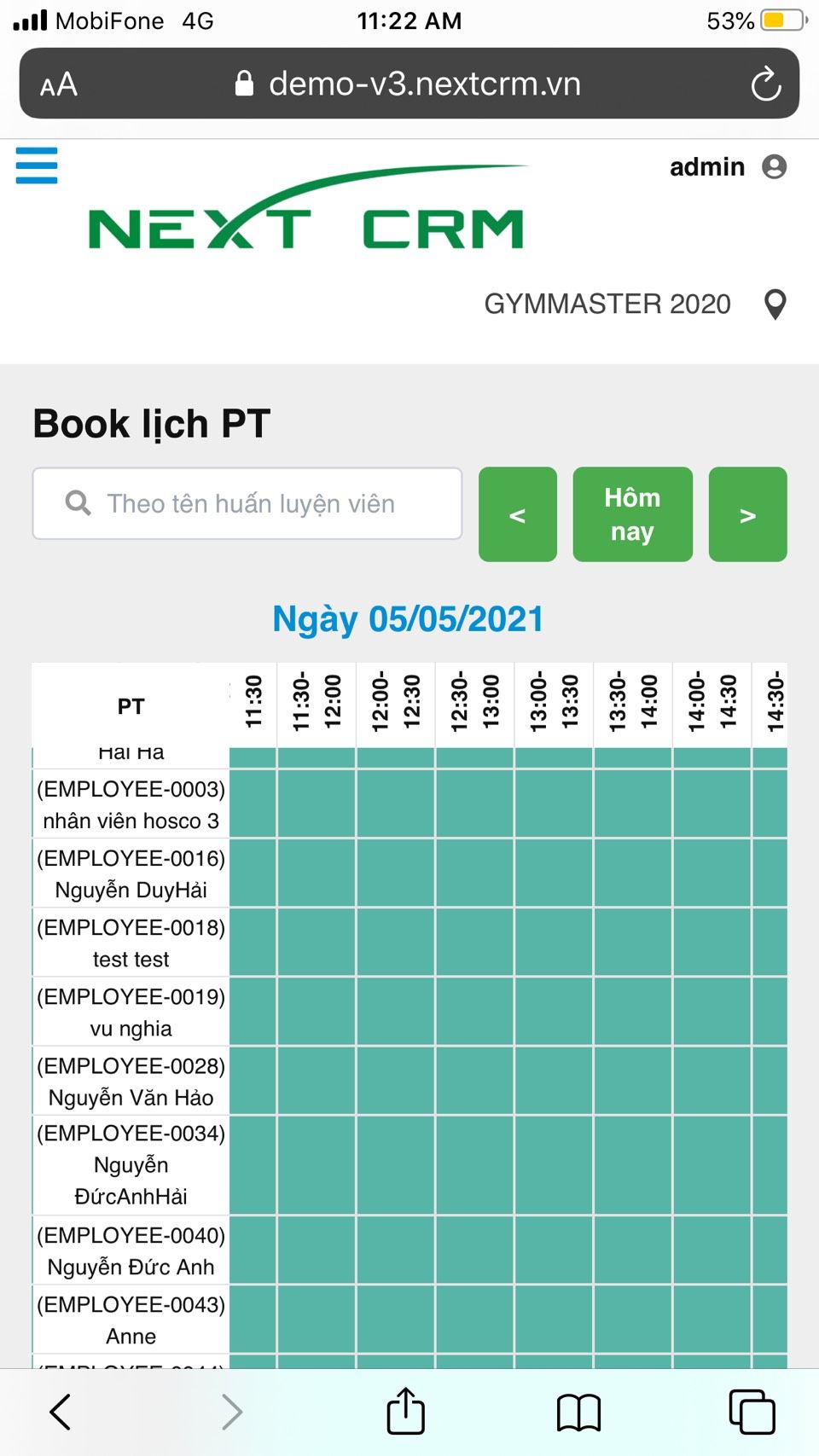819x1456 pixels.
Task: Tap the GYMMASTER 2020 location pin
Action: (x=775, y=305)
